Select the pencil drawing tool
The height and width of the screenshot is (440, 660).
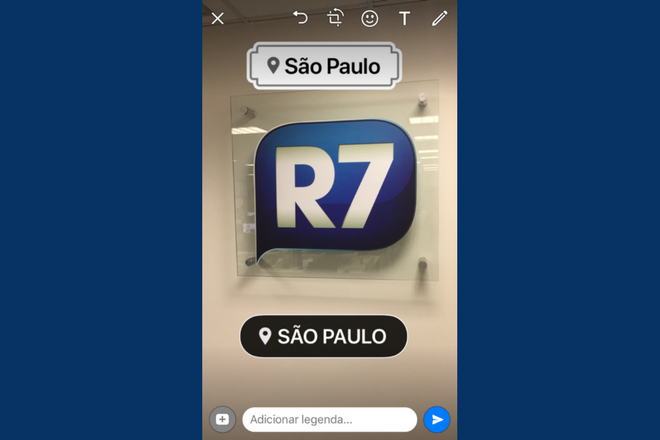click(439, 18)
